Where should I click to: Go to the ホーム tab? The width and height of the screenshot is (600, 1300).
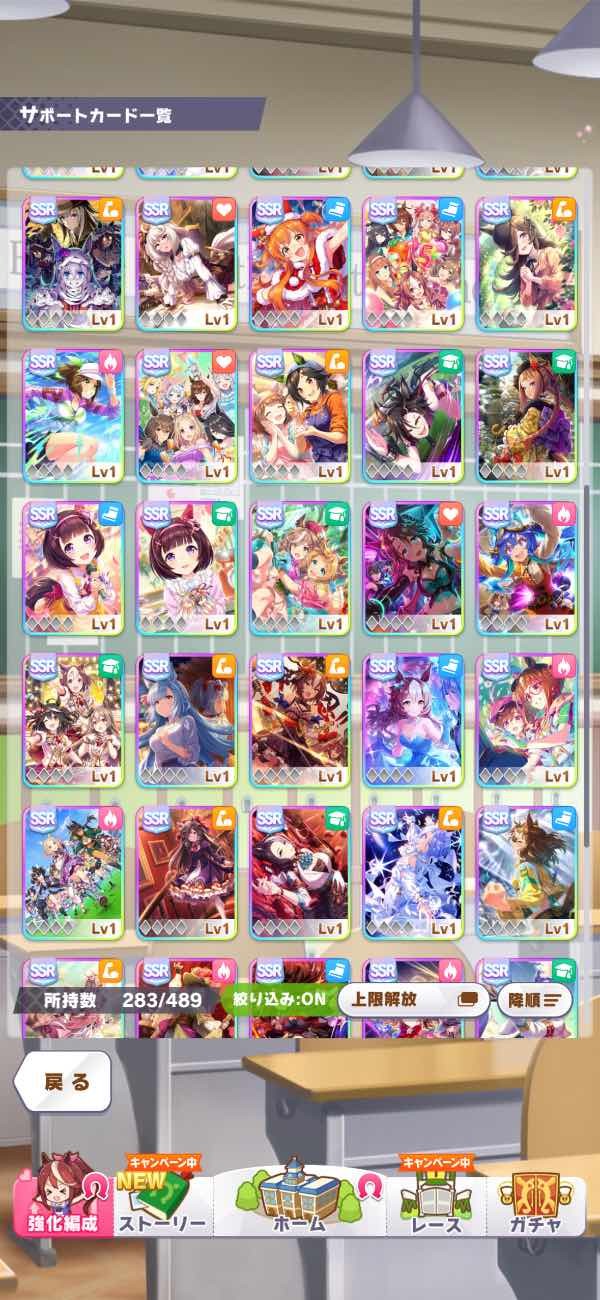[x=300, y=1204]
